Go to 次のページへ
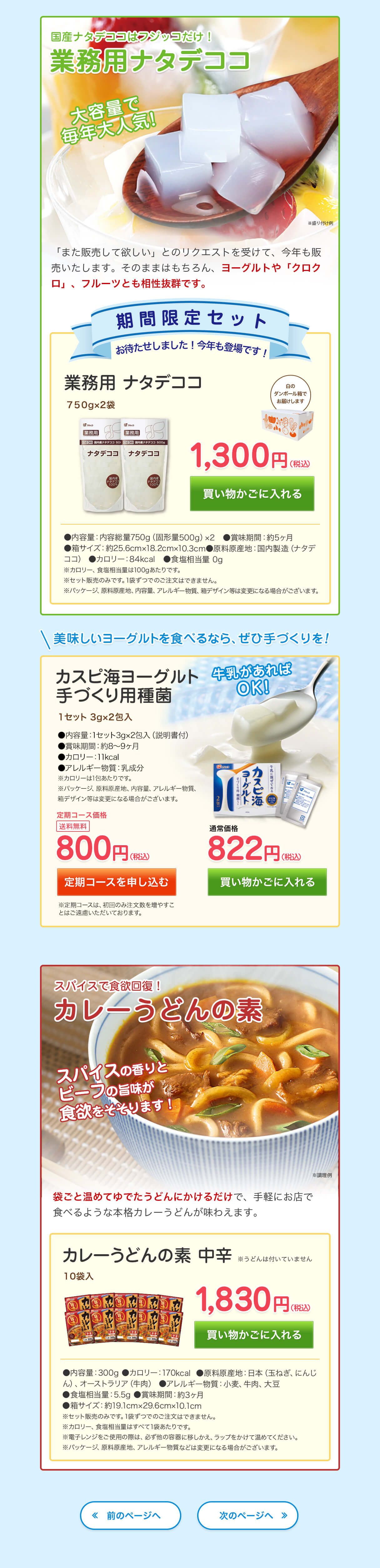Viewport: 380px width, 1568px height. click(247, 1515)
